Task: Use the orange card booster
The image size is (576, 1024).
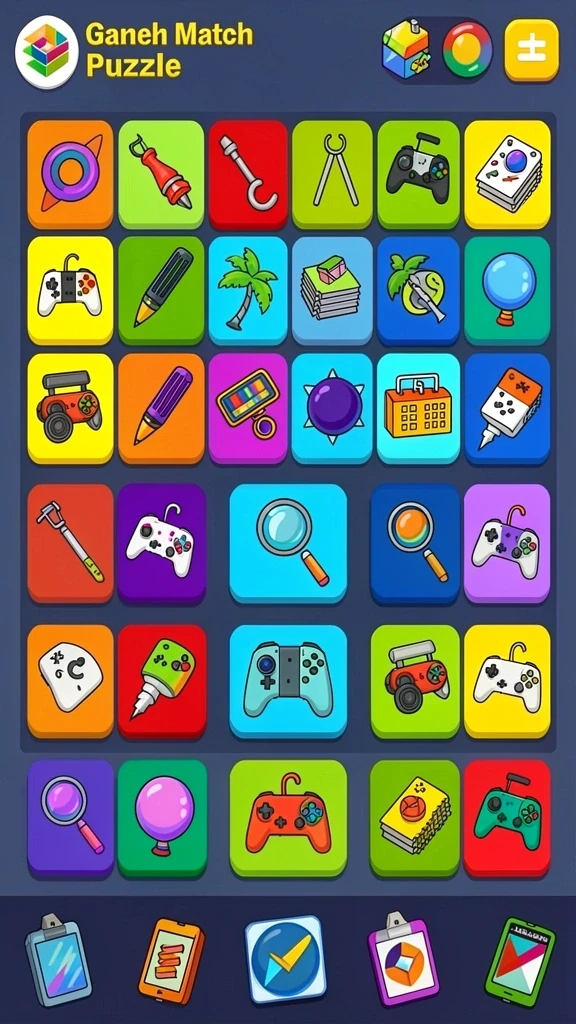Action: [171, 961]
